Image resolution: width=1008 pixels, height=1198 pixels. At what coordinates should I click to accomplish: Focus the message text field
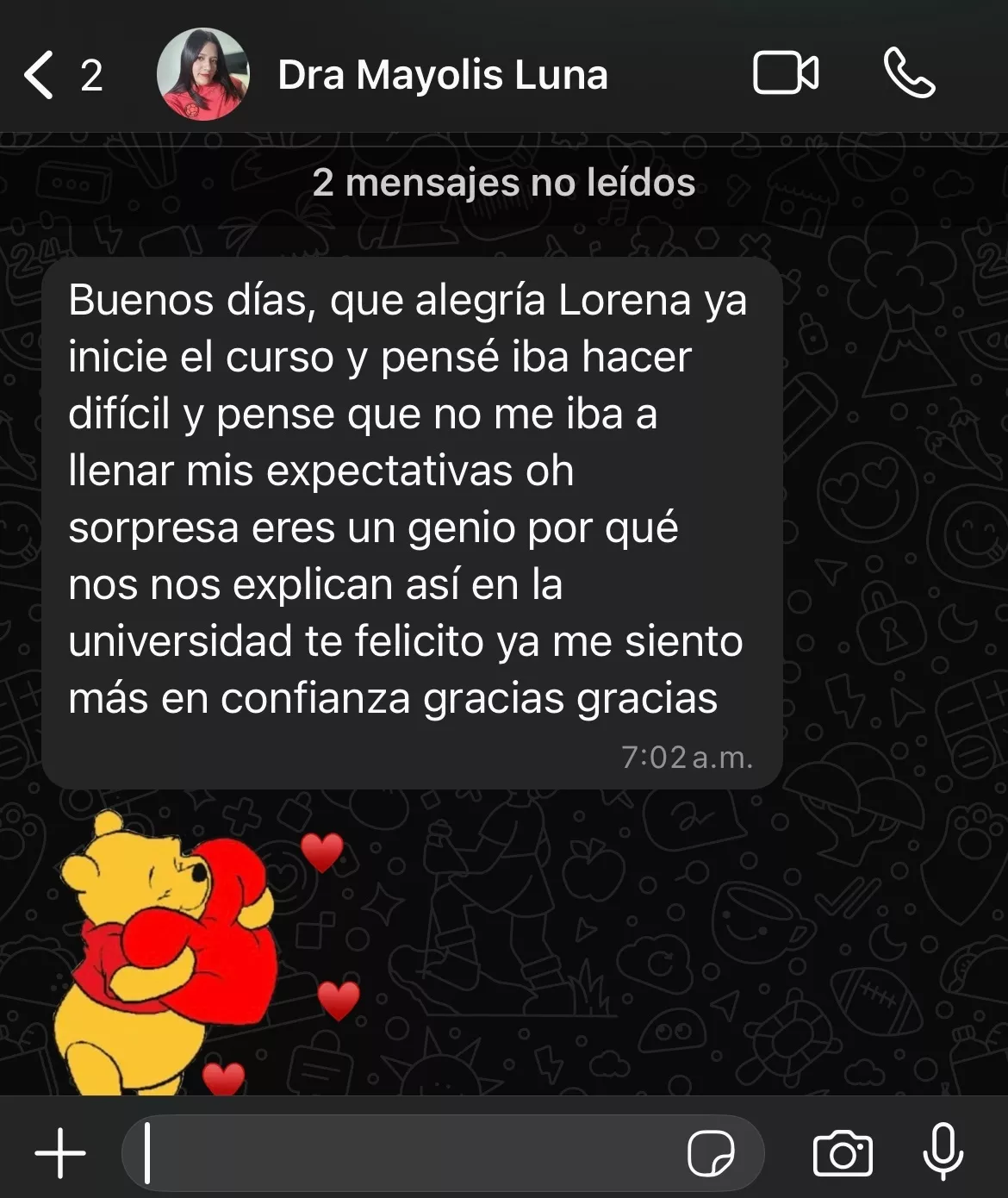pos(405,1152)
